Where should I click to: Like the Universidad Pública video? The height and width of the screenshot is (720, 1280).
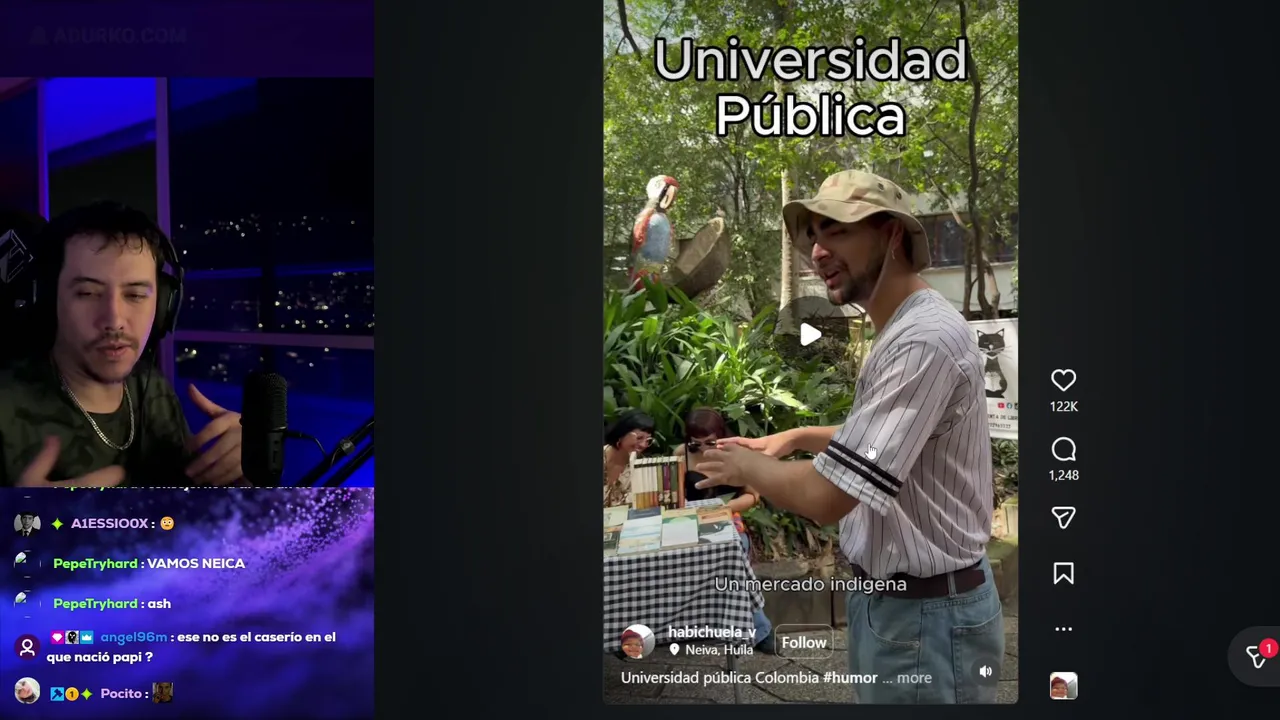(x=1063, y=380)
